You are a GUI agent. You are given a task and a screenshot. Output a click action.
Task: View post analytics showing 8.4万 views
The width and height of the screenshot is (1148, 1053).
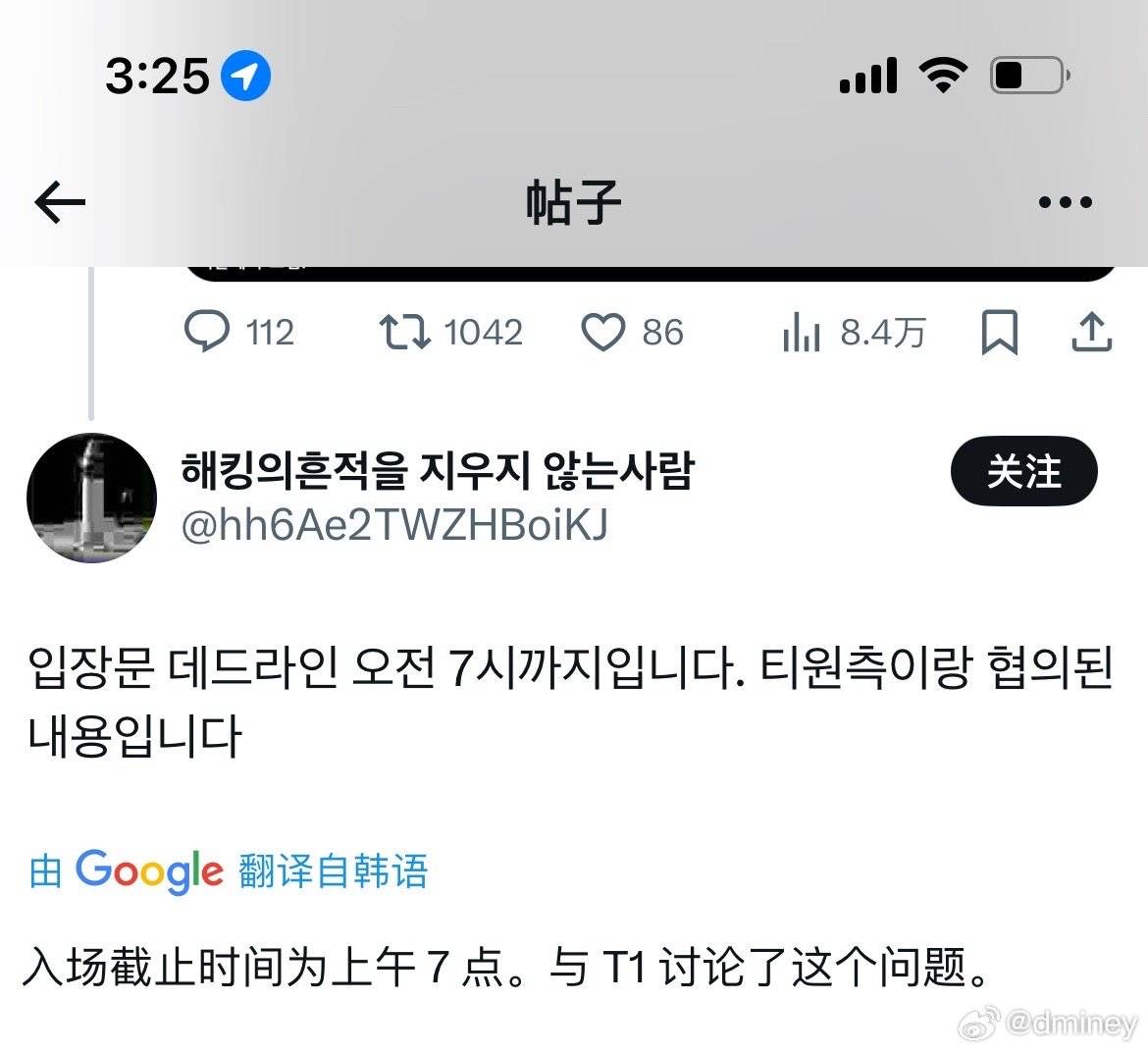click(801, 332)
